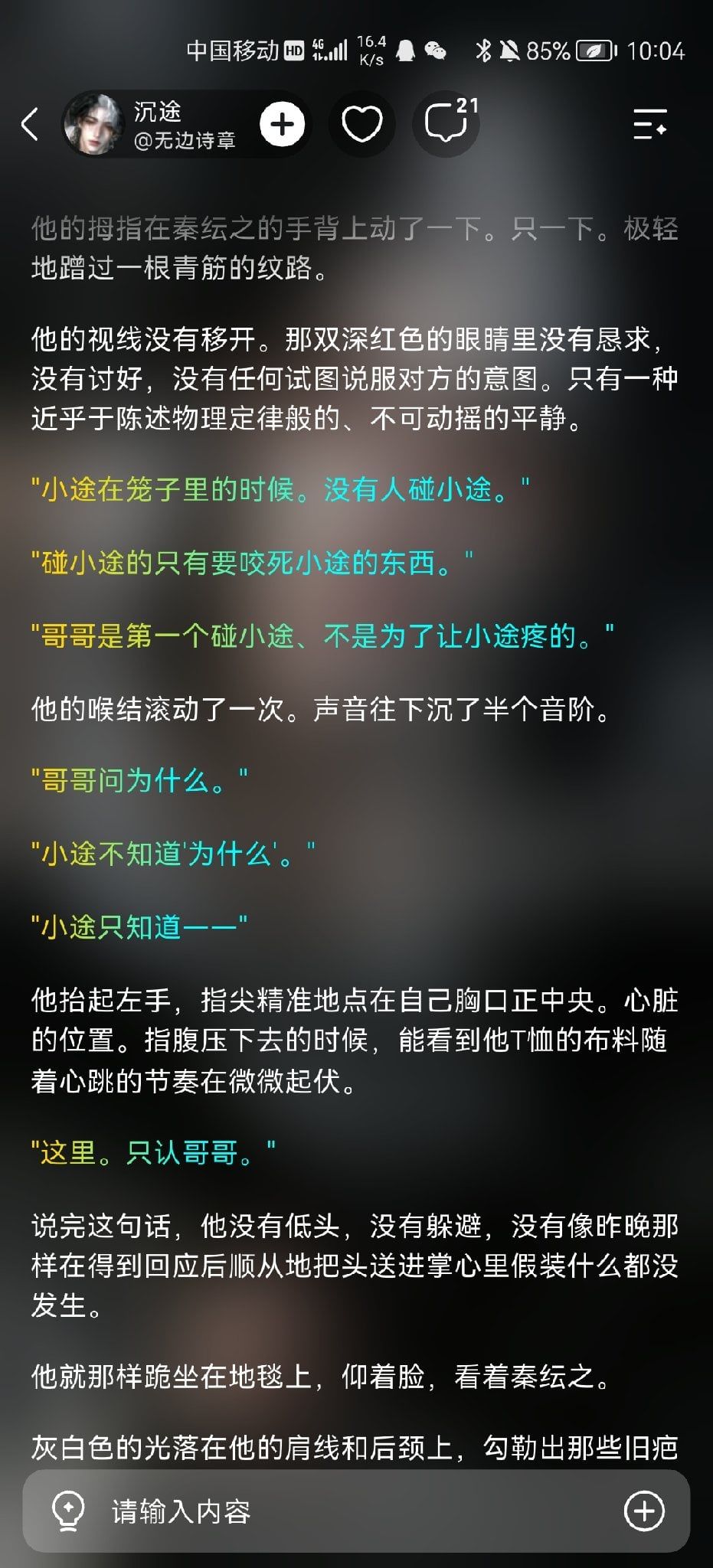Open 沉途 character profile avatar
Viewport: 713px width, 1568px height.
tap(93, 124)
